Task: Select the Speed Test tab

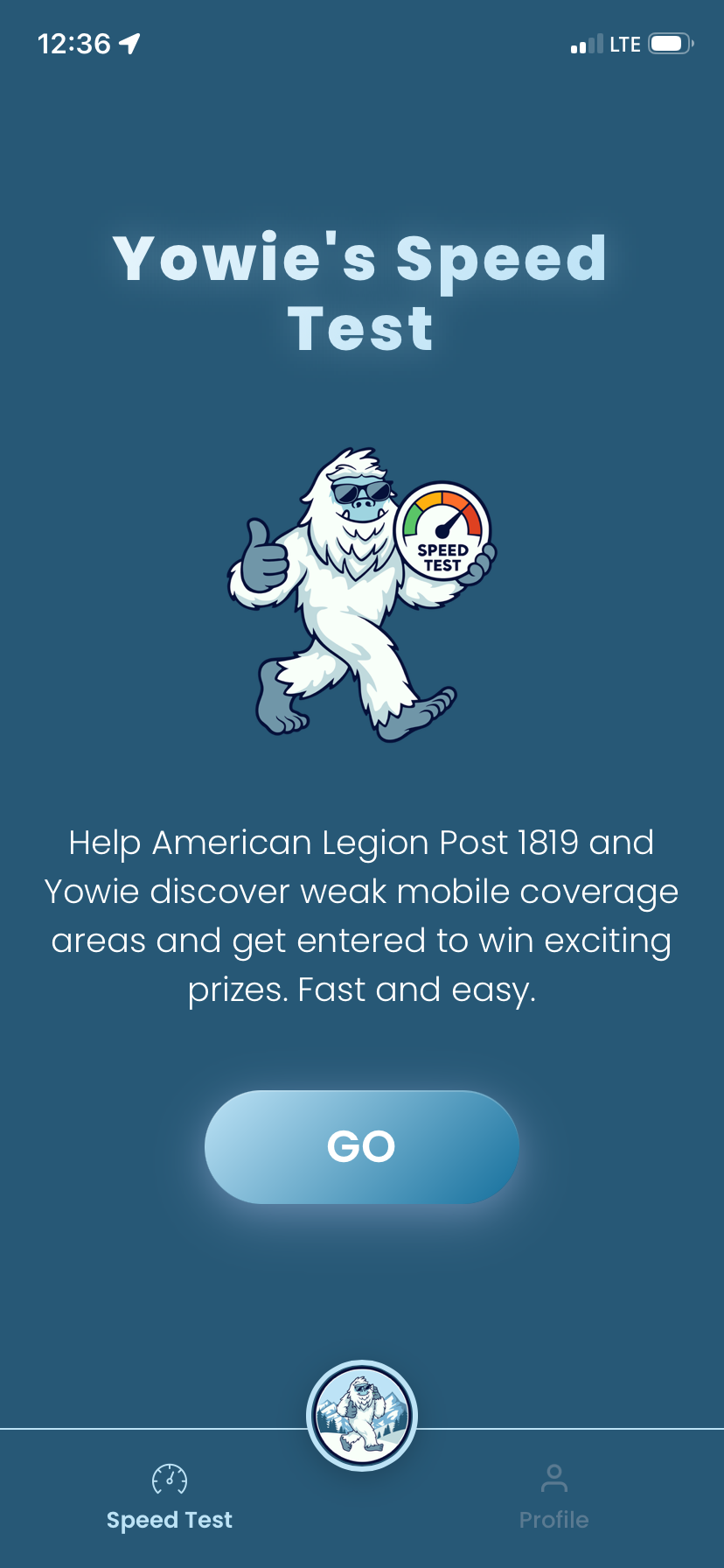Action: [x=170, y=1496]
